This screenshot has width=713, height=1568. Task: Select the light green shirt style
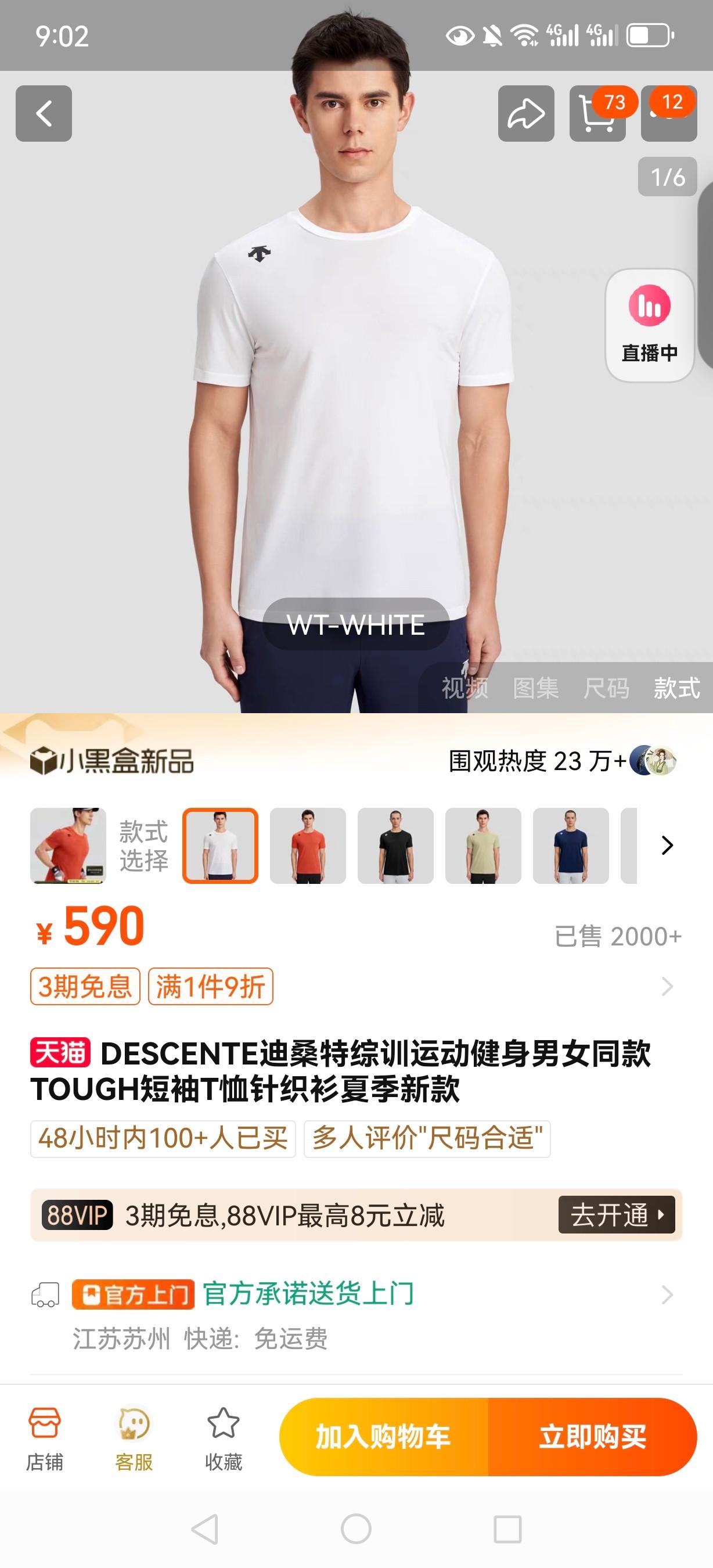483,846
